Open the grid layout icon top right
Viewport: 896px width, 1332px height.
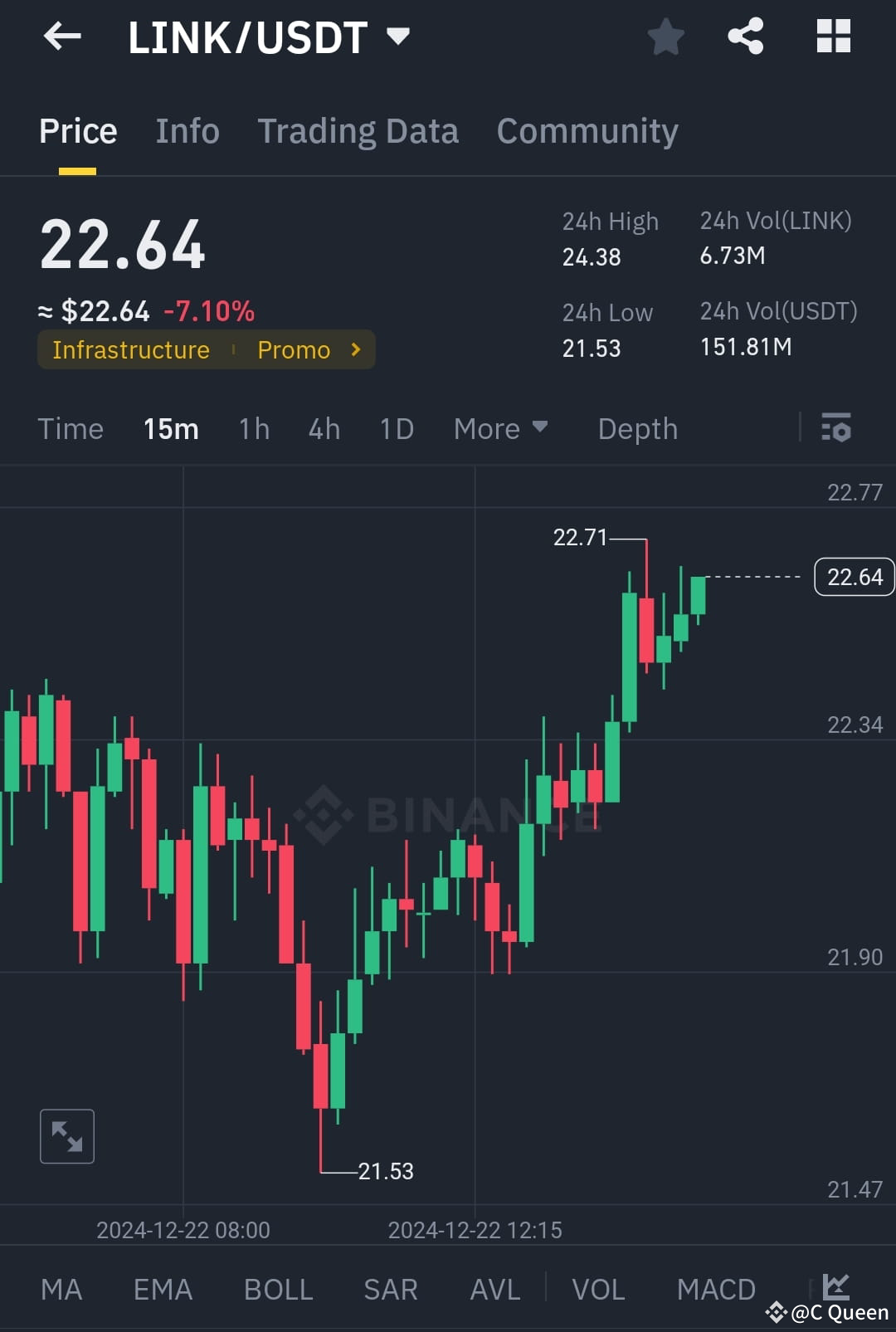tap(833, 37)
